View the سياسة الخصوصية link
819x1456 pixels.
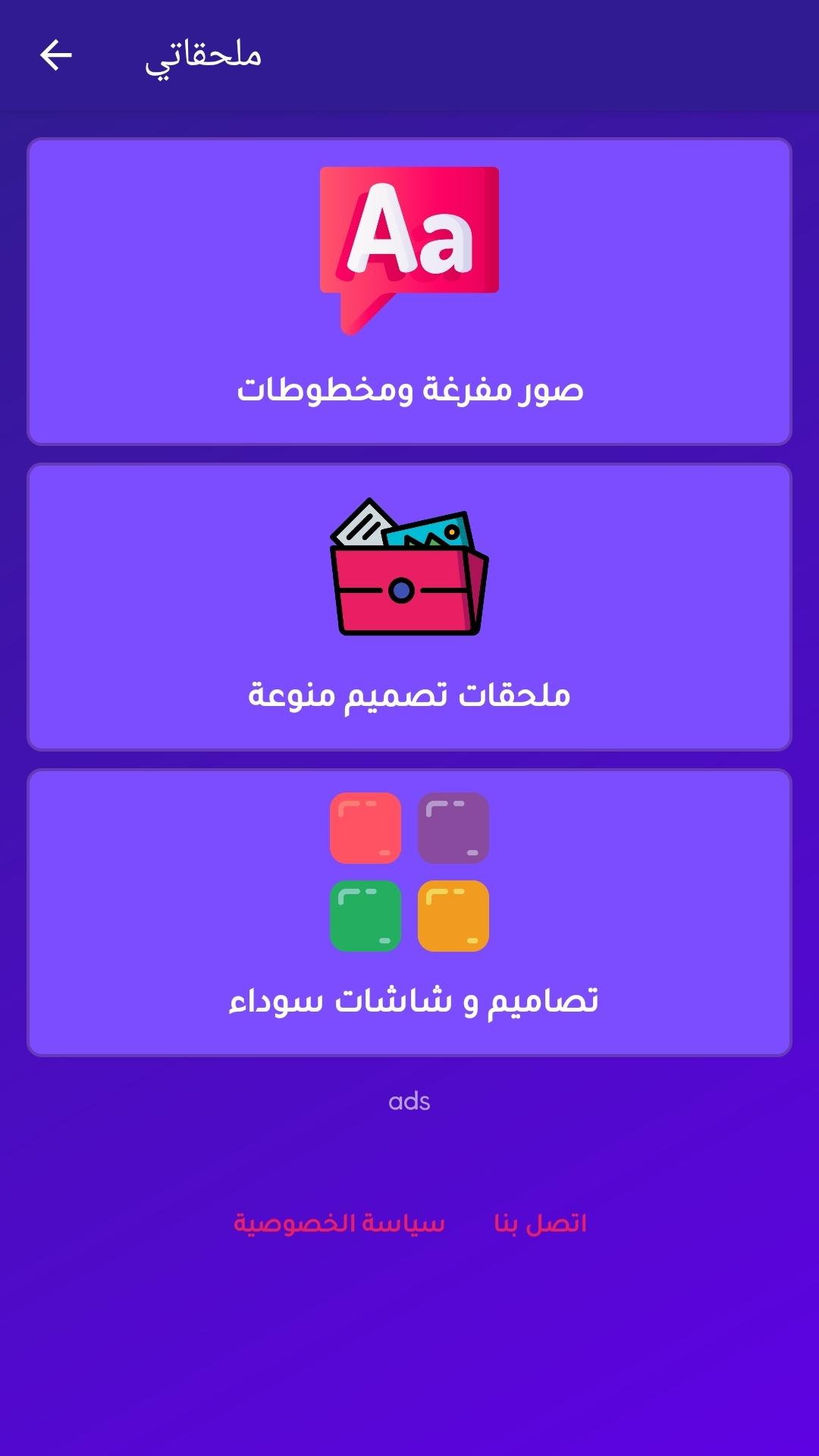click(339, 1223)
